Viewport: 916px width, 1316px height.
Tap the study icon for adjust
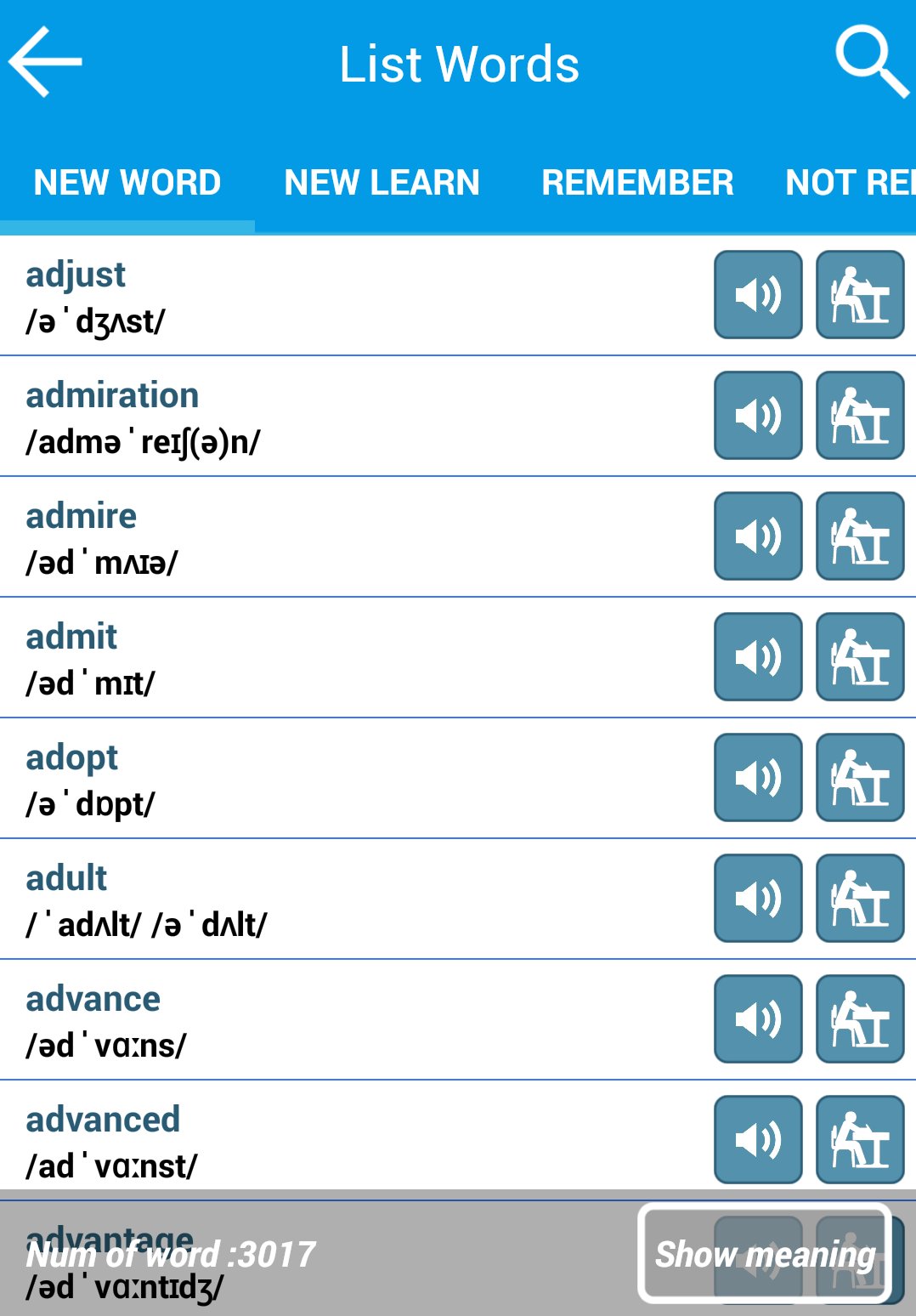click(x=860, y=295)
